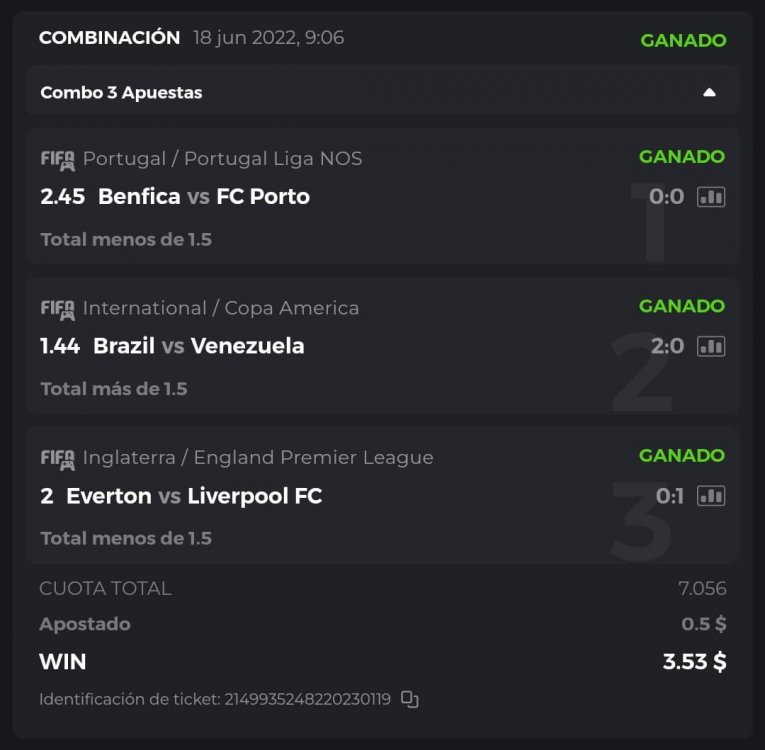The width and height of the screenshot is (765, 750).
Task: Copy the ticket identification number
Action: (410, 700)
